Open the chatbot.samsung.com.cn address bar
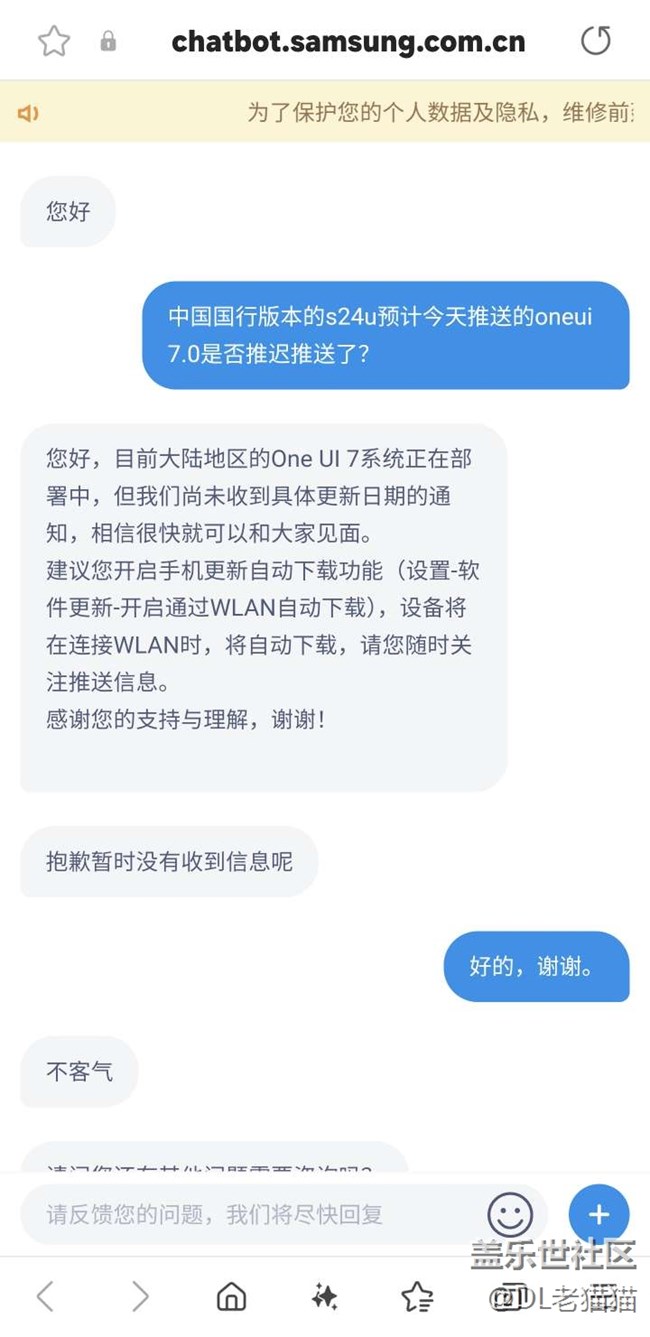The image size is (650, 1337). coord(348,41)
